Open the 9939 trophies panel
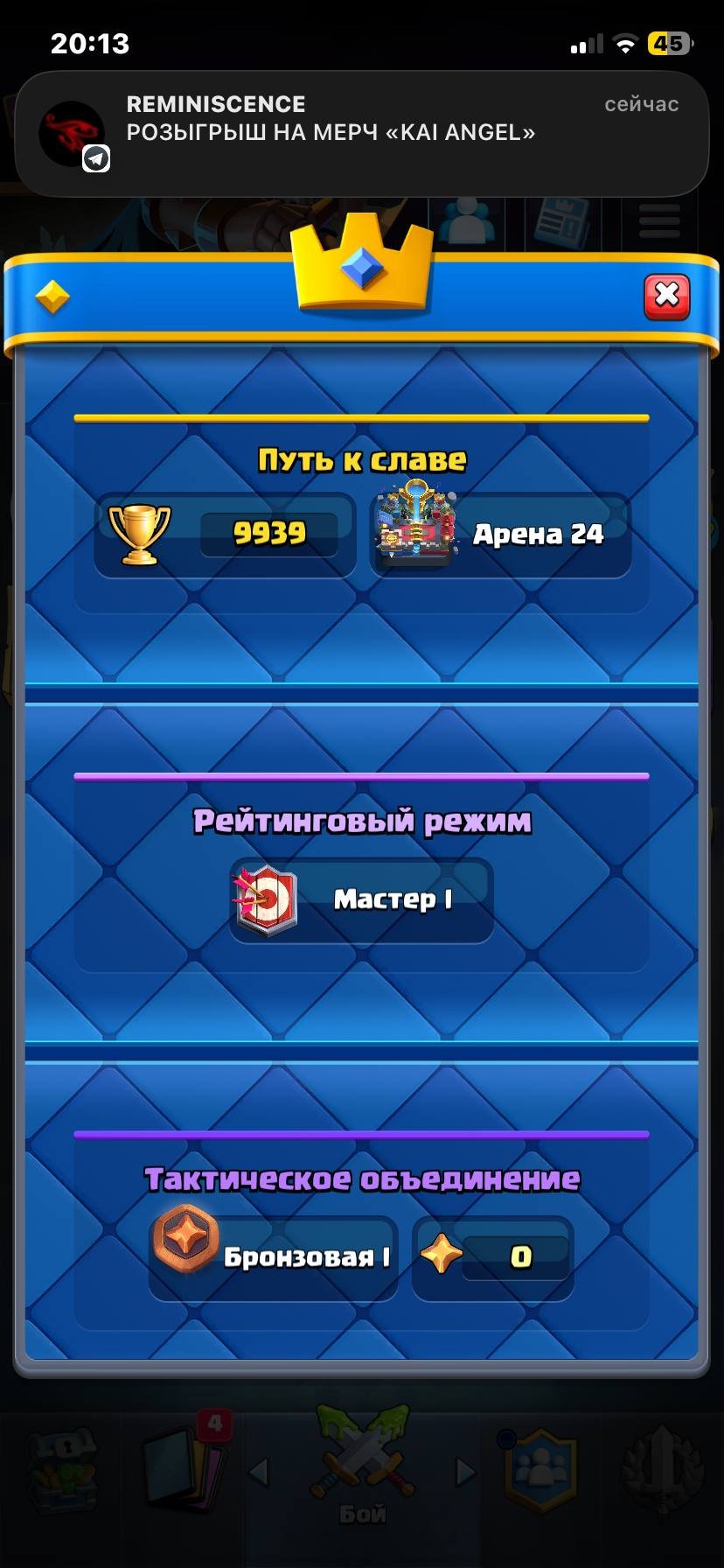The image size is (724, 1568). pyautogui.click(x=226, y=535)
